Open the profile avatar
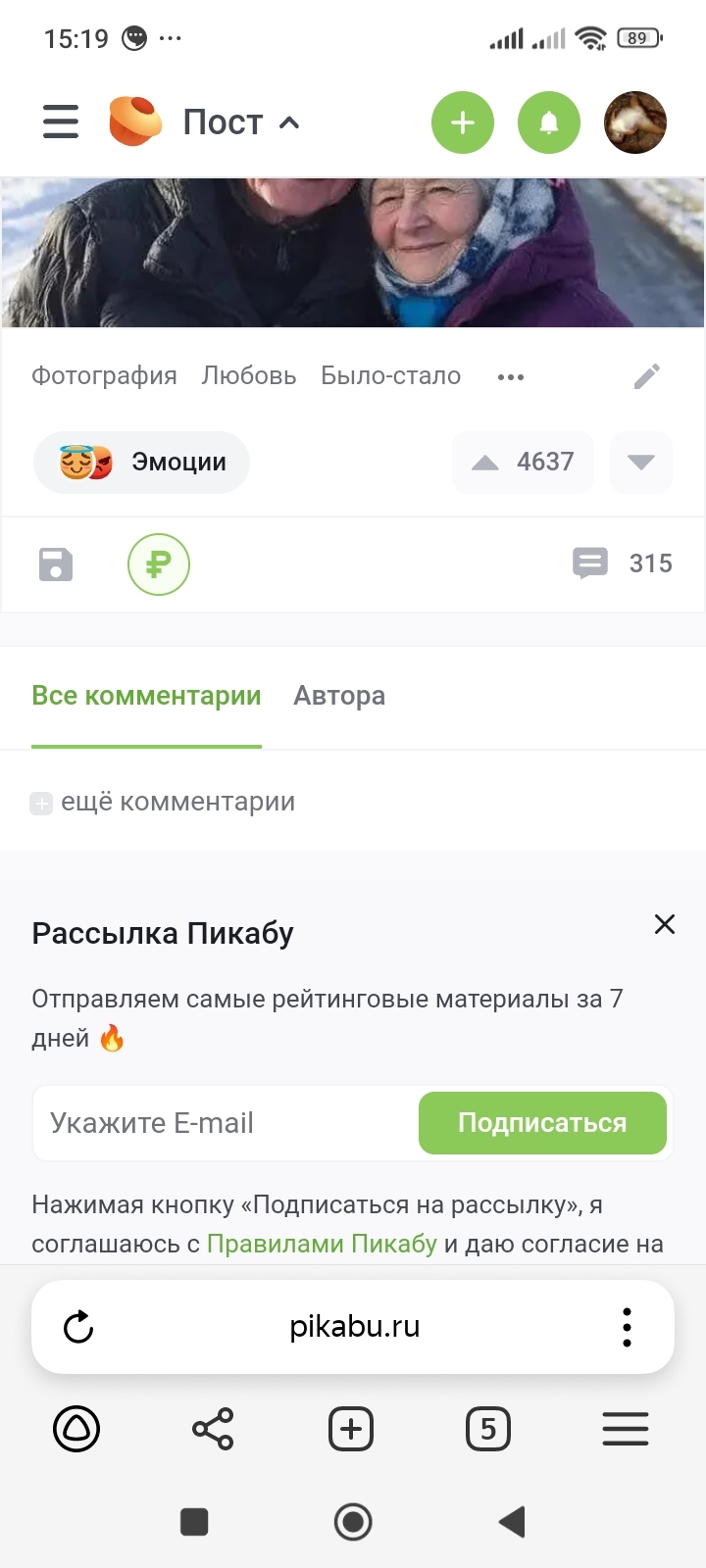This screenshot has width=706, height=1568. [635, 122]
